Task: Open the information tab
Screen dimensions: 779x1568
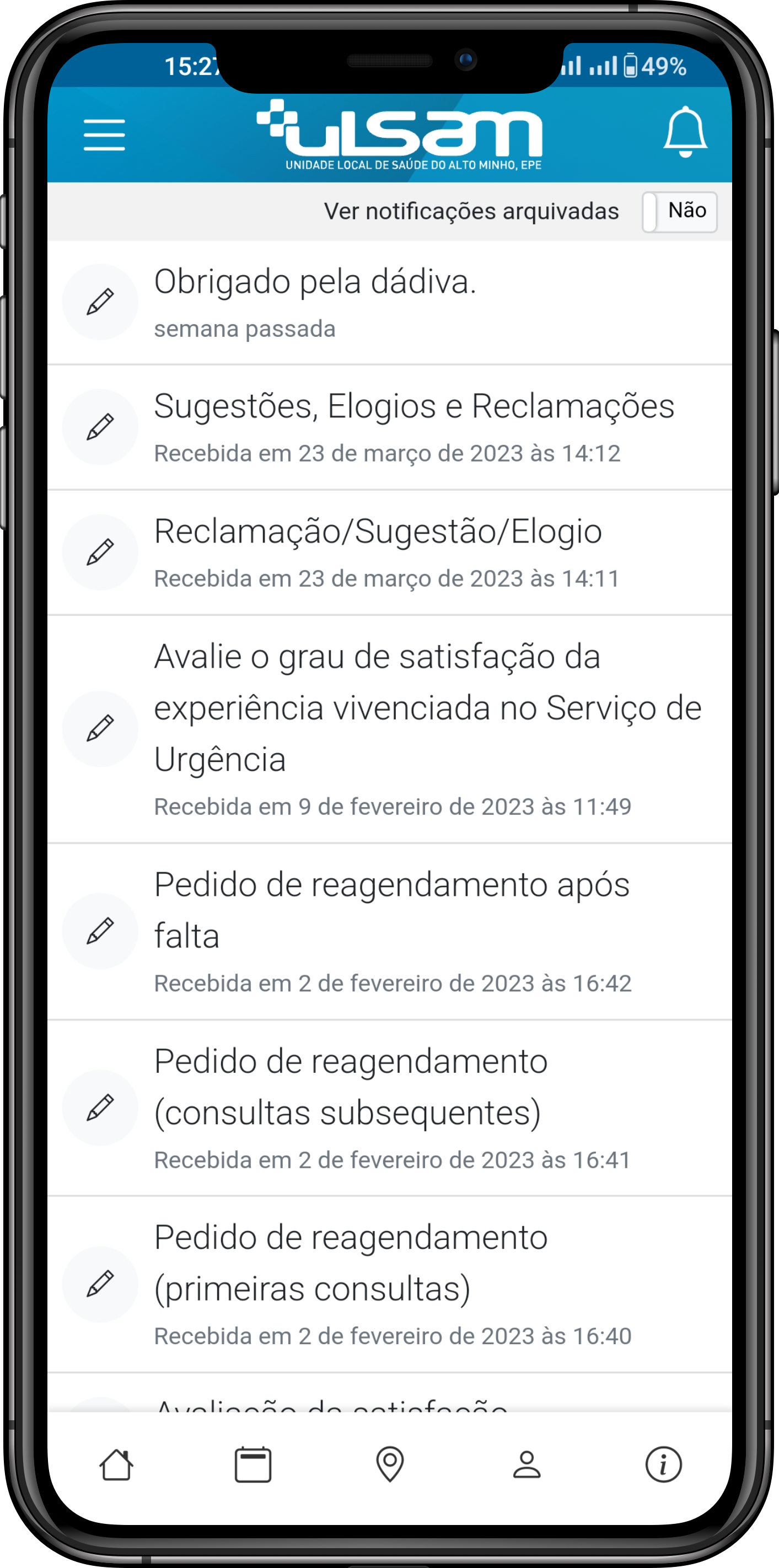Action: pos(663,1464)
